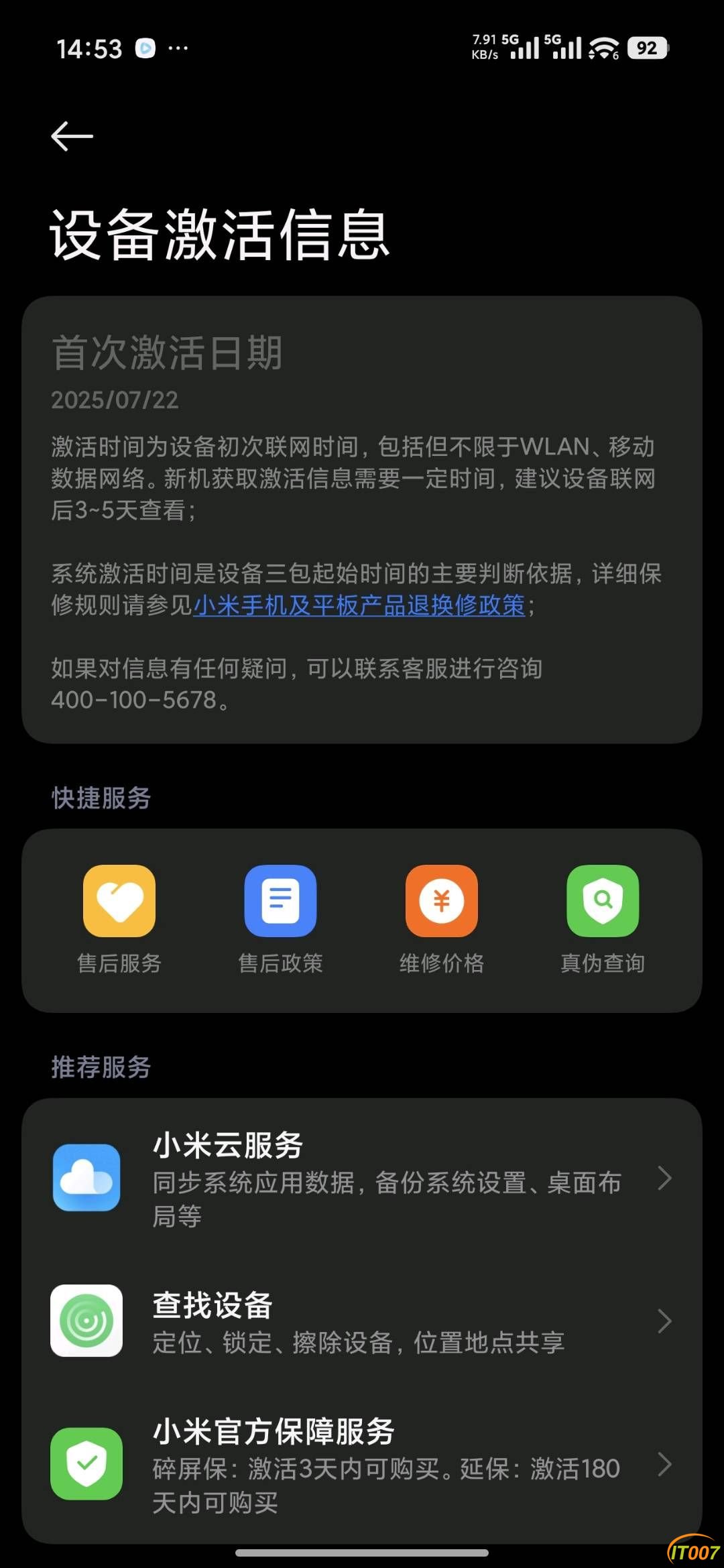Expand the 查找设备 entry via its chevron
This screenshot has height=1568, width=724.
[666, 1319]
